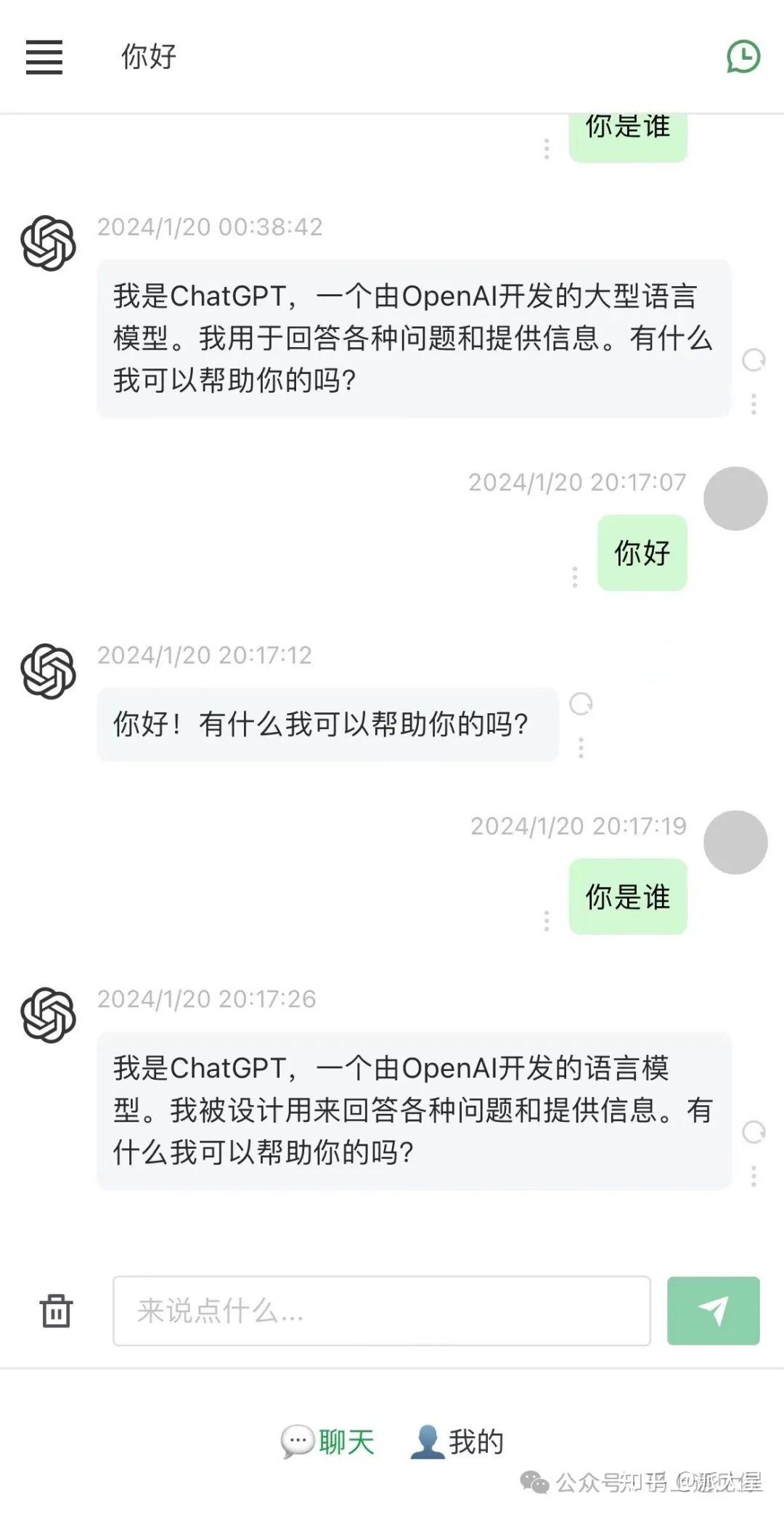
Task: Select the reply bubble saying 你好！有什么我可以帮助你的吗？
Action: coord(327,724)
